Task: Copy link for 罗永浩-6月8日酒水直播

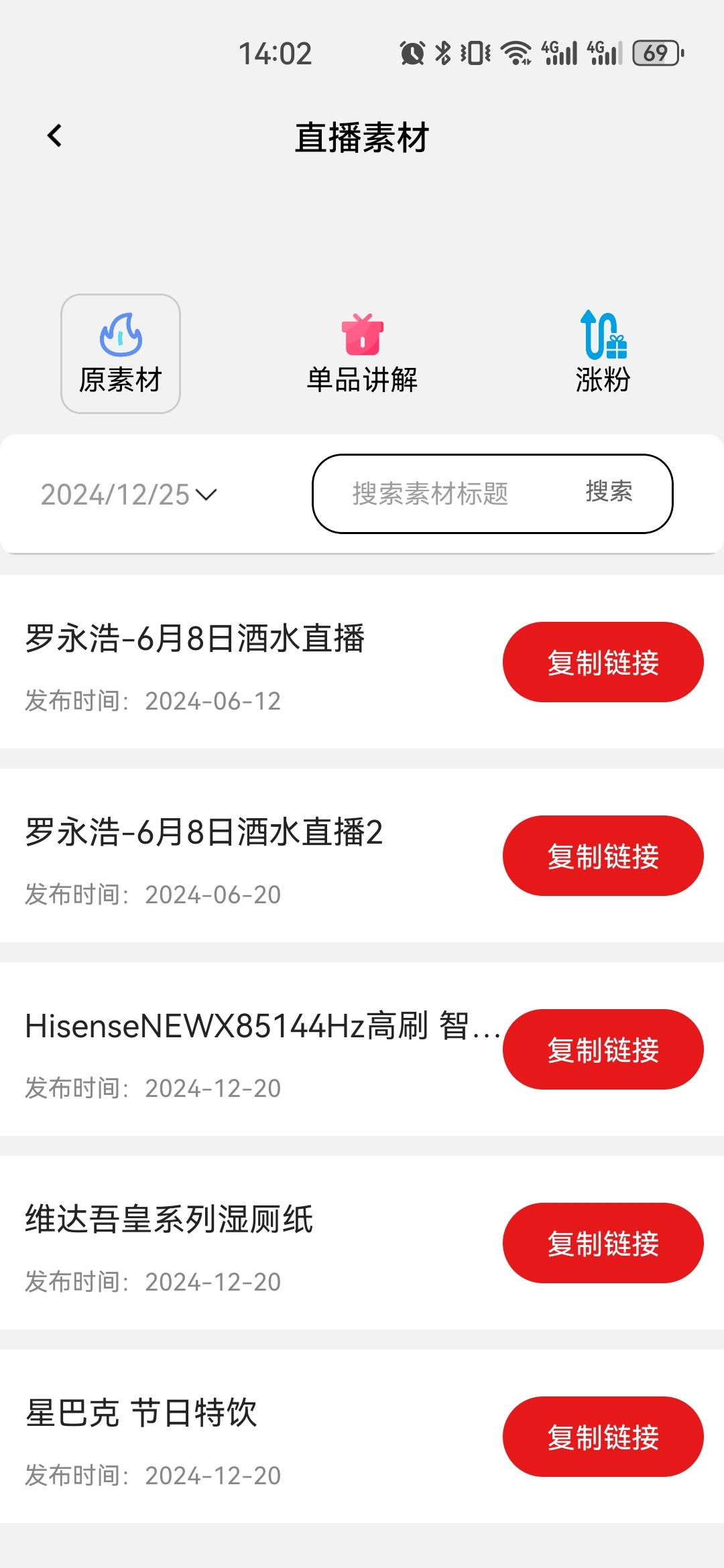Action: tap(603, 662)
